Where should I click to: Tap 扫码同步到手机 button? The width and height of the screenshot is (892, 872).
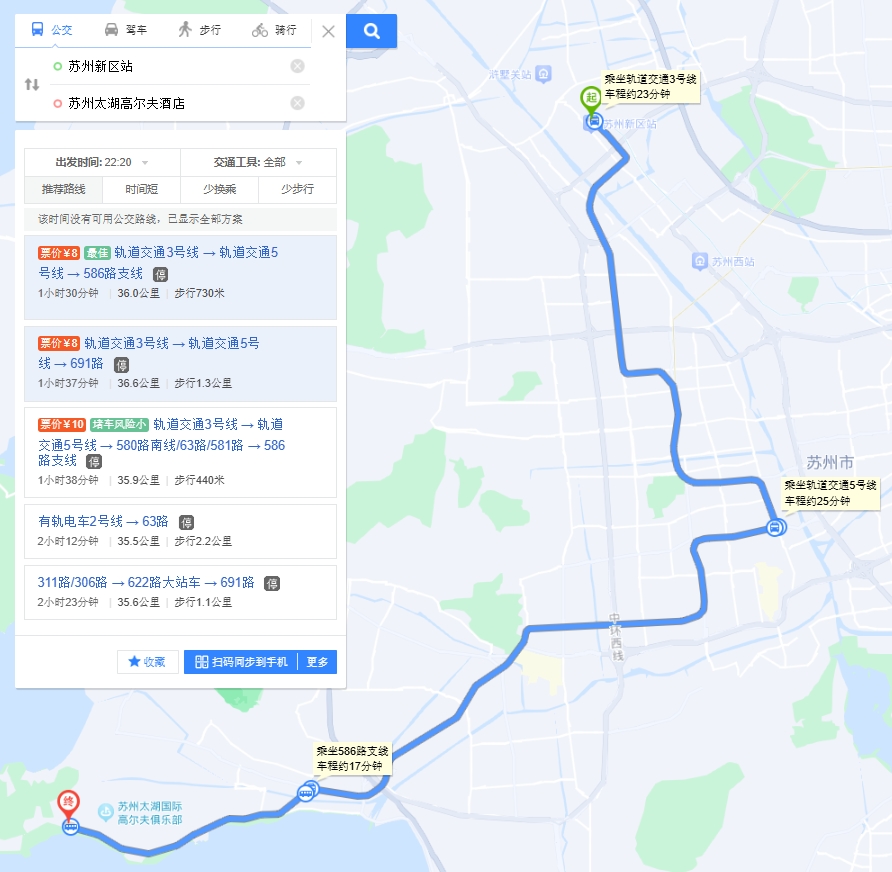[x=241, y=662]
